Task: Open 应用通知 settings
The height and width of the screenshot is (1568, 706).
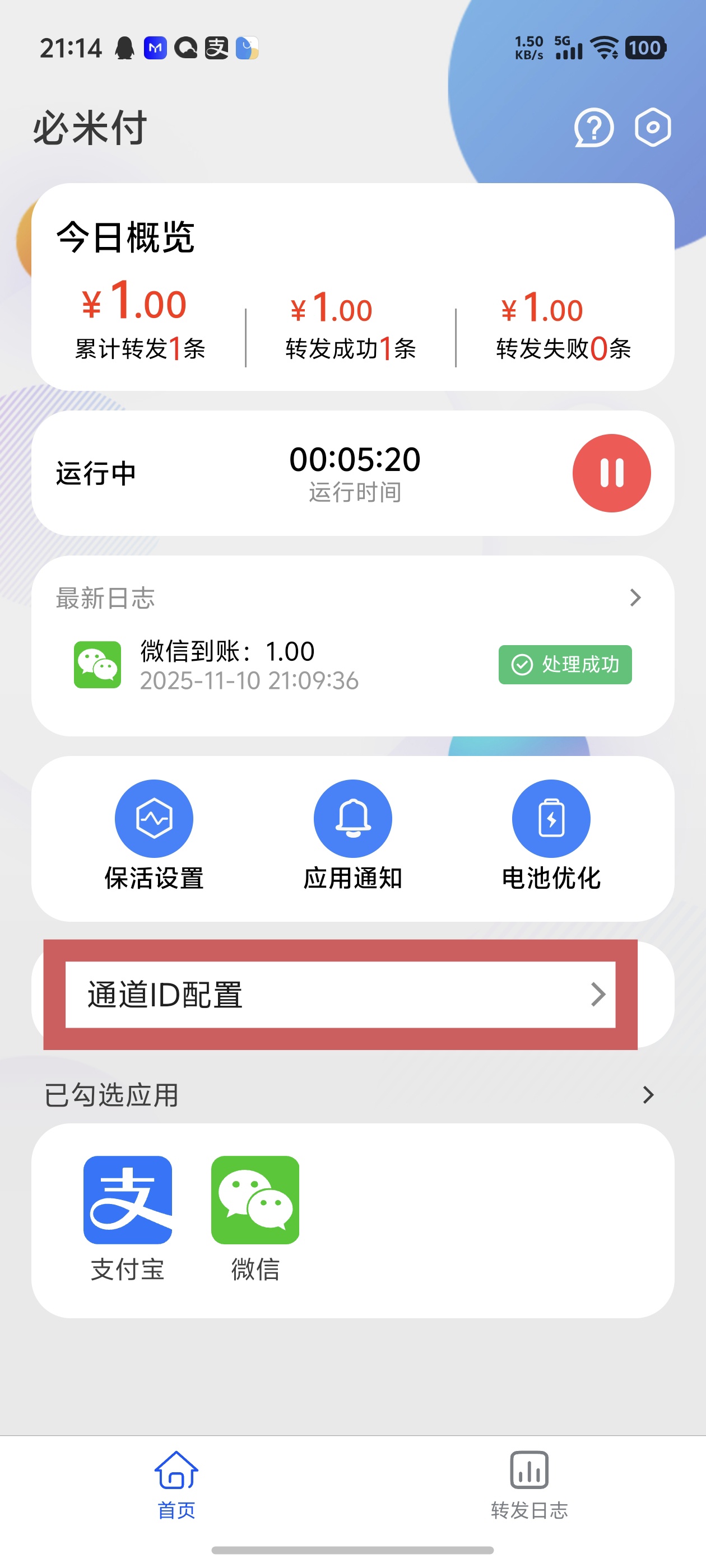Action: (x=352, y=835)
